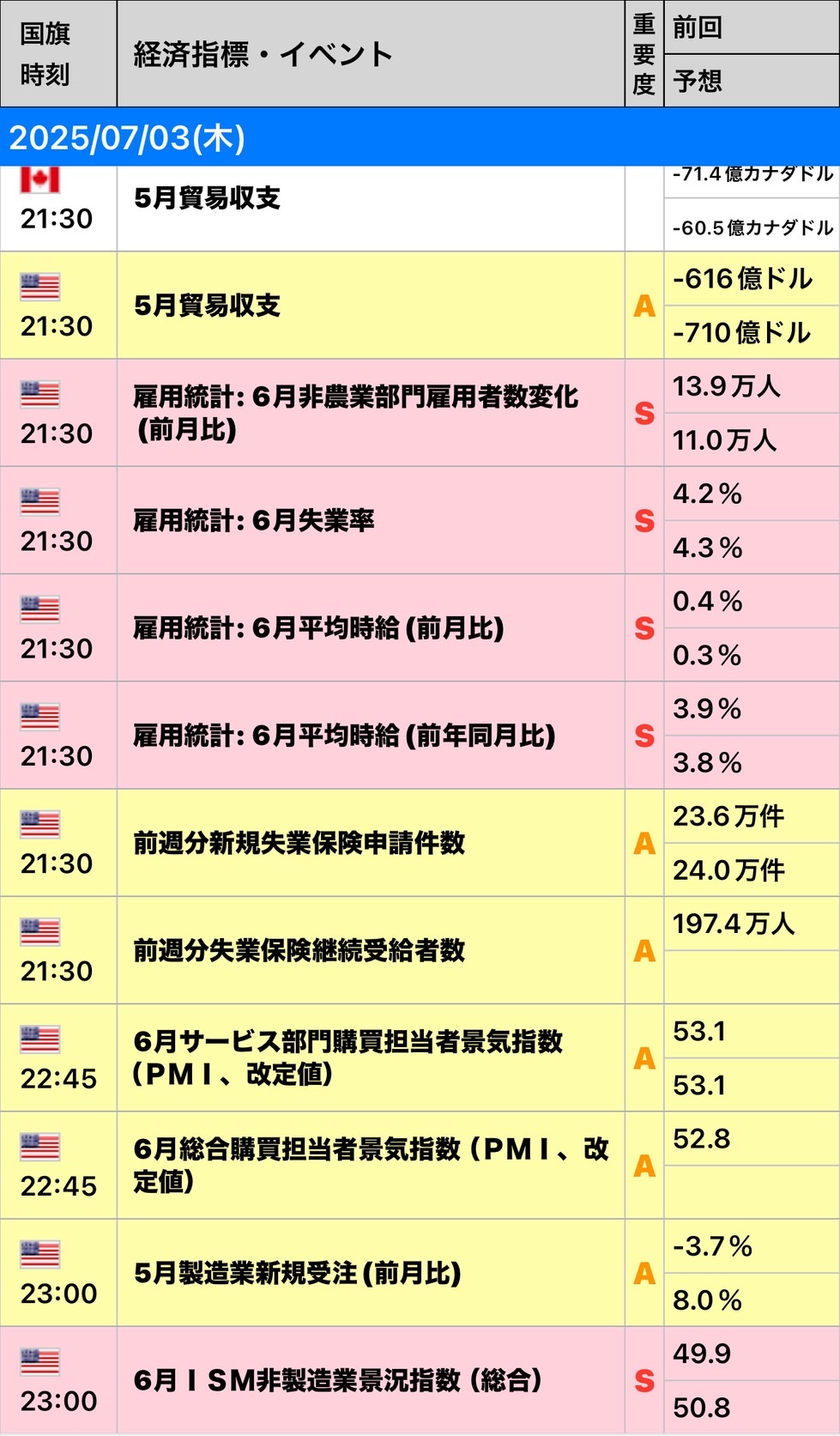Screen dimensions: 840x1436
Task: View 前週分失業保険継続受給者数 details
Action: (420, 950)
